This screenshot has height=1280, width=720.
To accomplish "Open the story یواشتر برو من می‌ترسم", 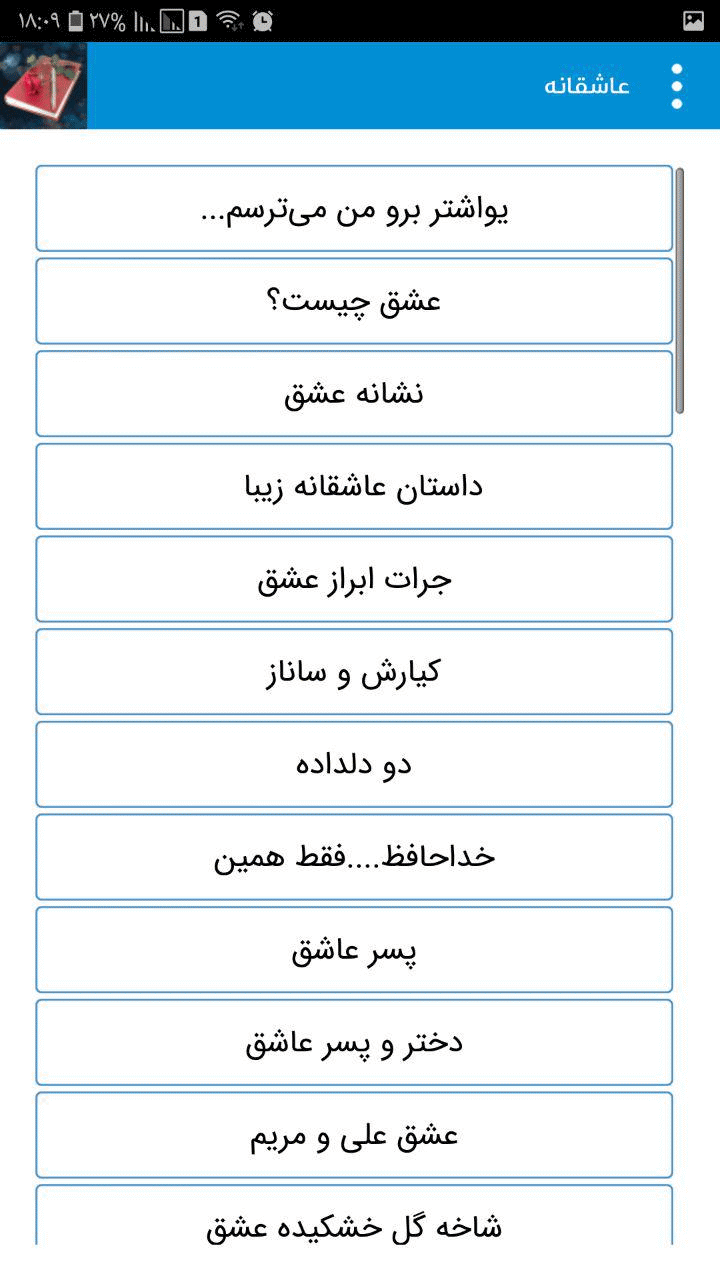I will tap(354, 208).
